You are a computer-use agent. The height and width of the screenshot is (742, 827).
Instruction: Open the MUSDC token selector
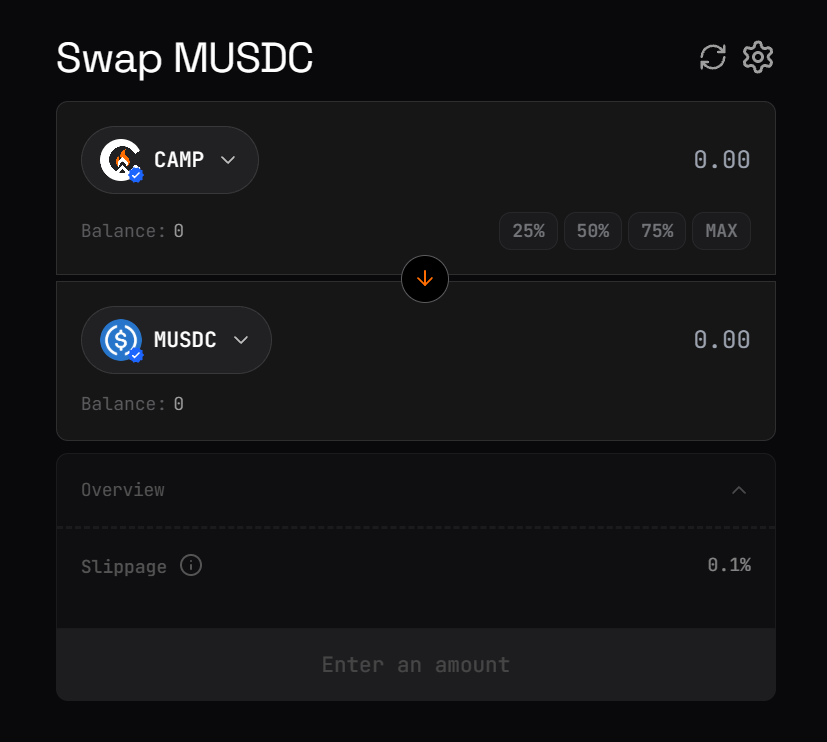(x=176, y=340)
